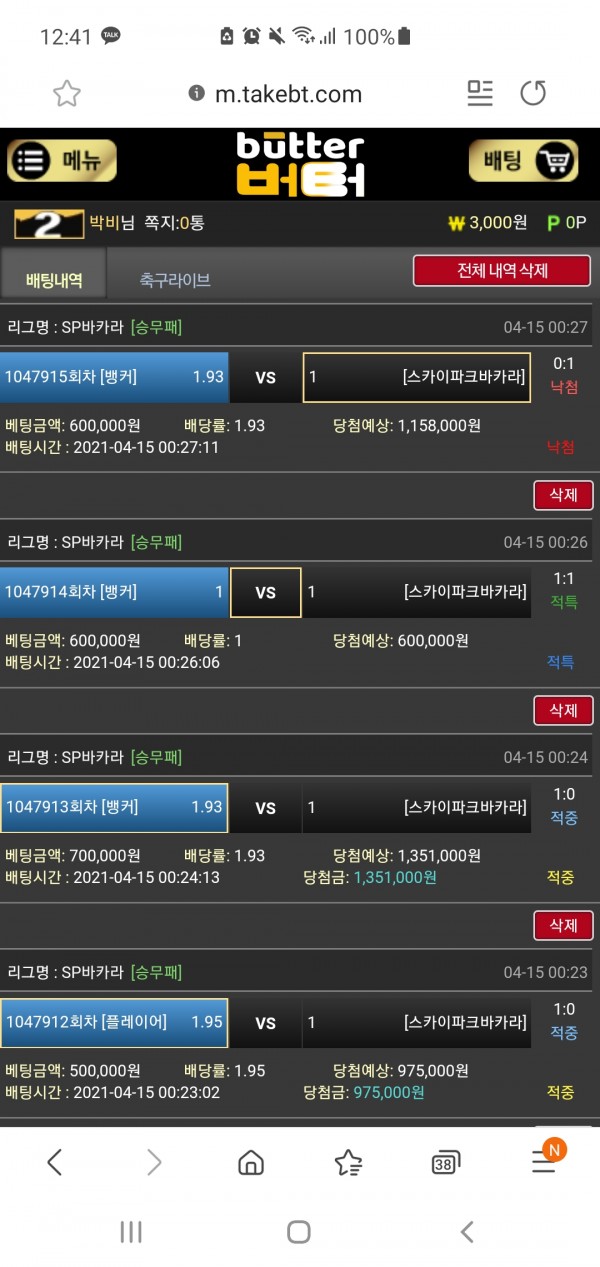Open reader mode icon in address bar
The width and height of the screenshot is (600, 1267).
coord(480,94)
